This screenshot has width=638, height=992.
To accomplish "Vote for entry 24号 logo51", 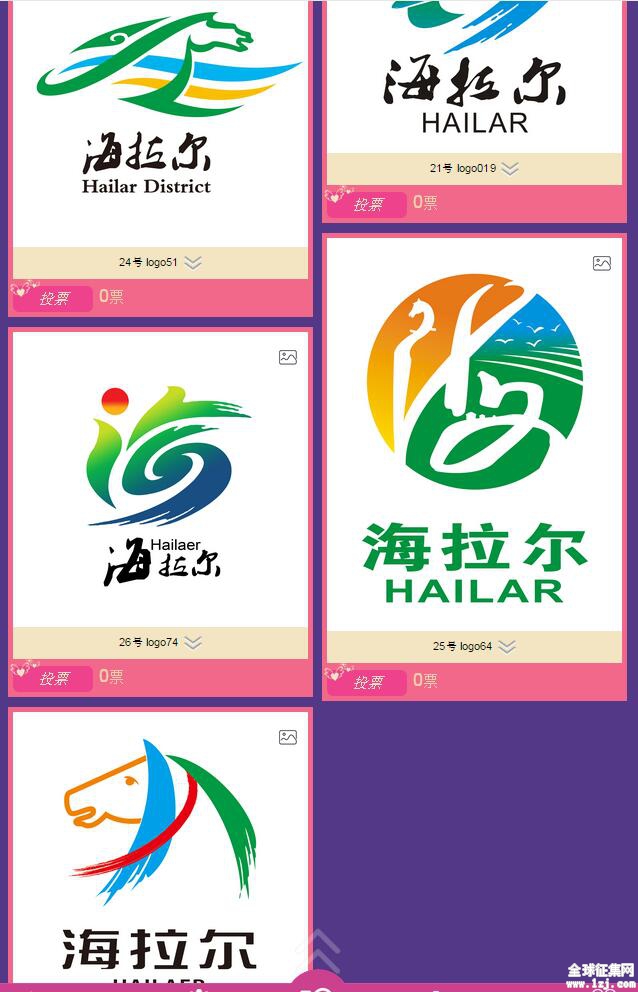I will click(x=54, y=298).
